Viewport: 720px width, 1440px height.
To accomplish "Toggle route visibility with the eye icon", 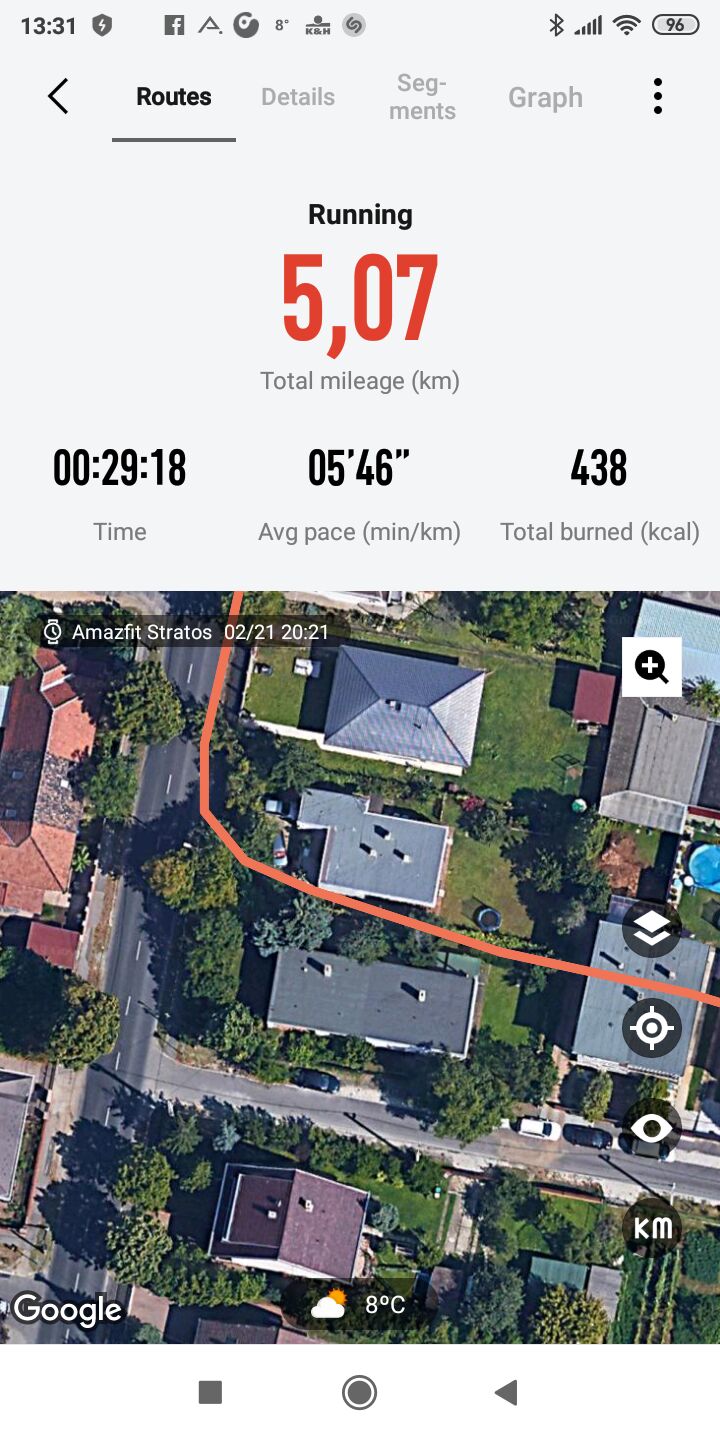I will 652,1129.
